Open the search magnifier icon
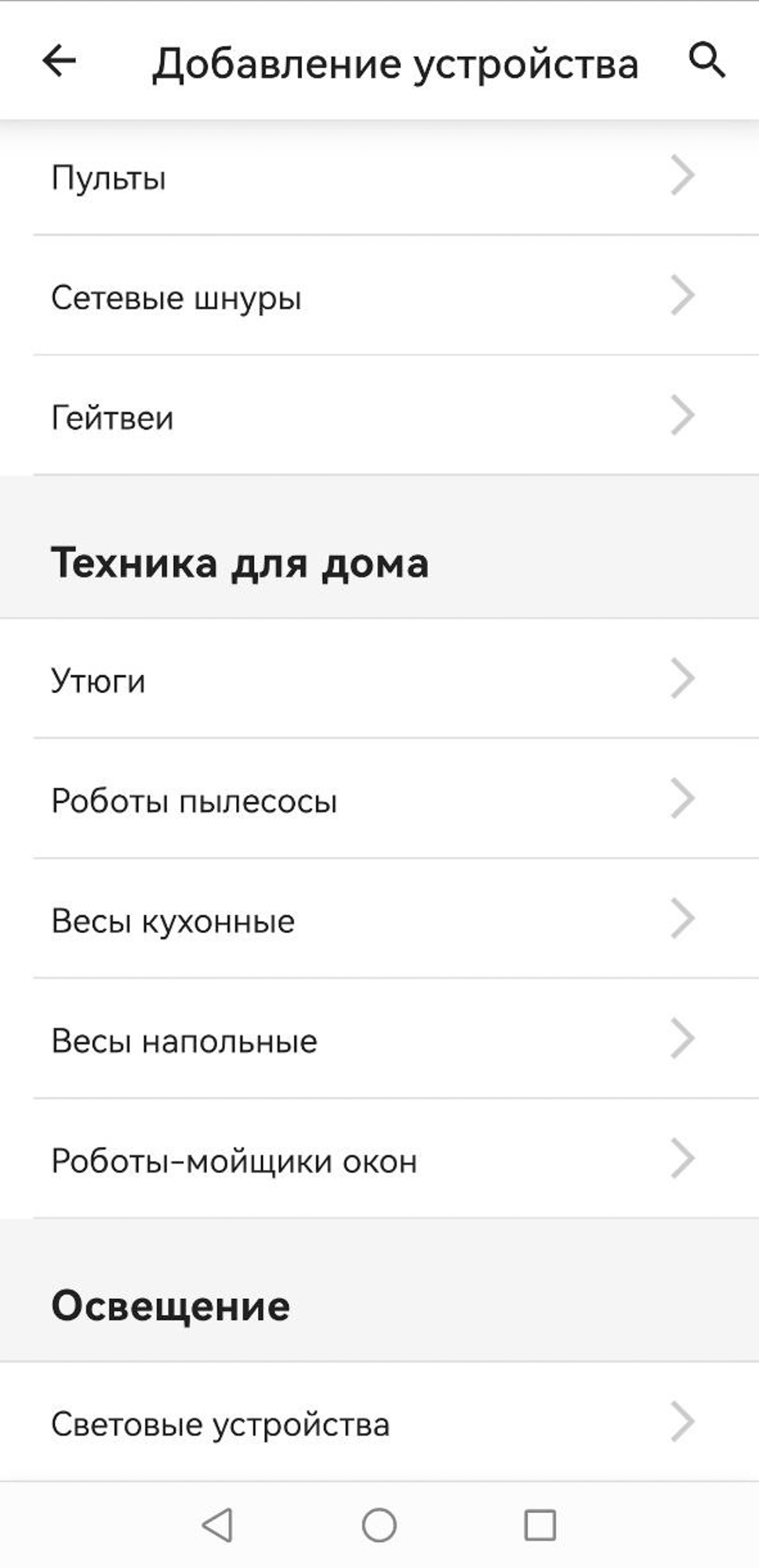Image resolution: width=759 pixels, height=1568 pixels. (706, 60)
